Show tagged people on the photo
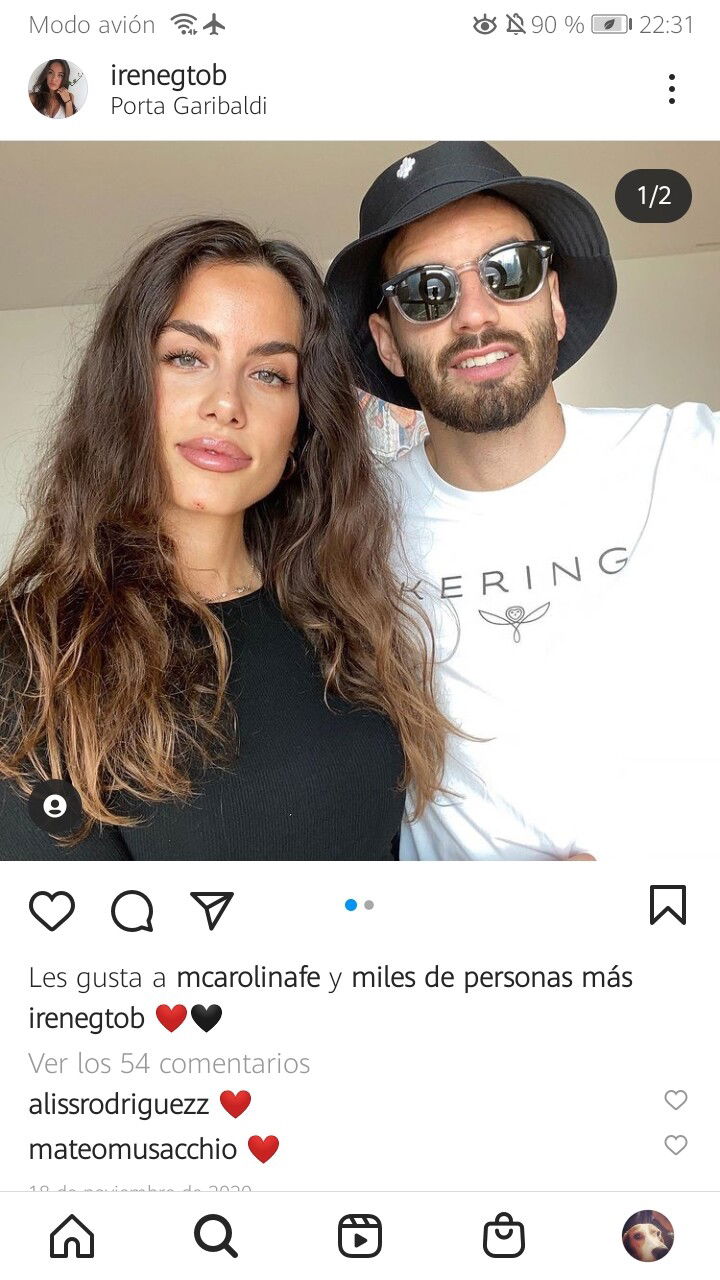Image resolution: width=720 pixels, height=1280 pixels. (55, 806)
